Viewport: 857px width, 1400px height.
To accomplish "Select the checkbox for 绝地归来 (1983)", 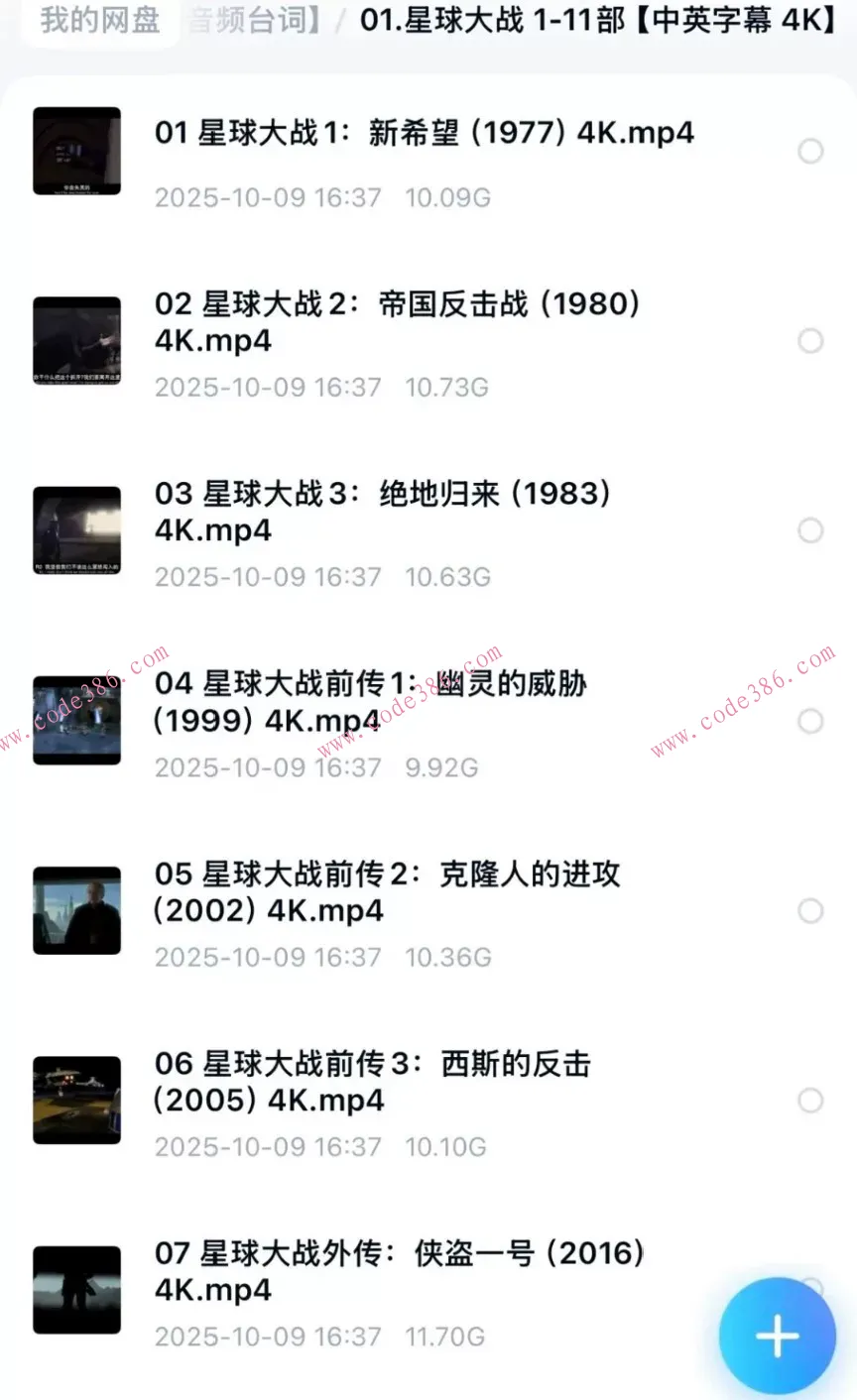I will [809, 530].
